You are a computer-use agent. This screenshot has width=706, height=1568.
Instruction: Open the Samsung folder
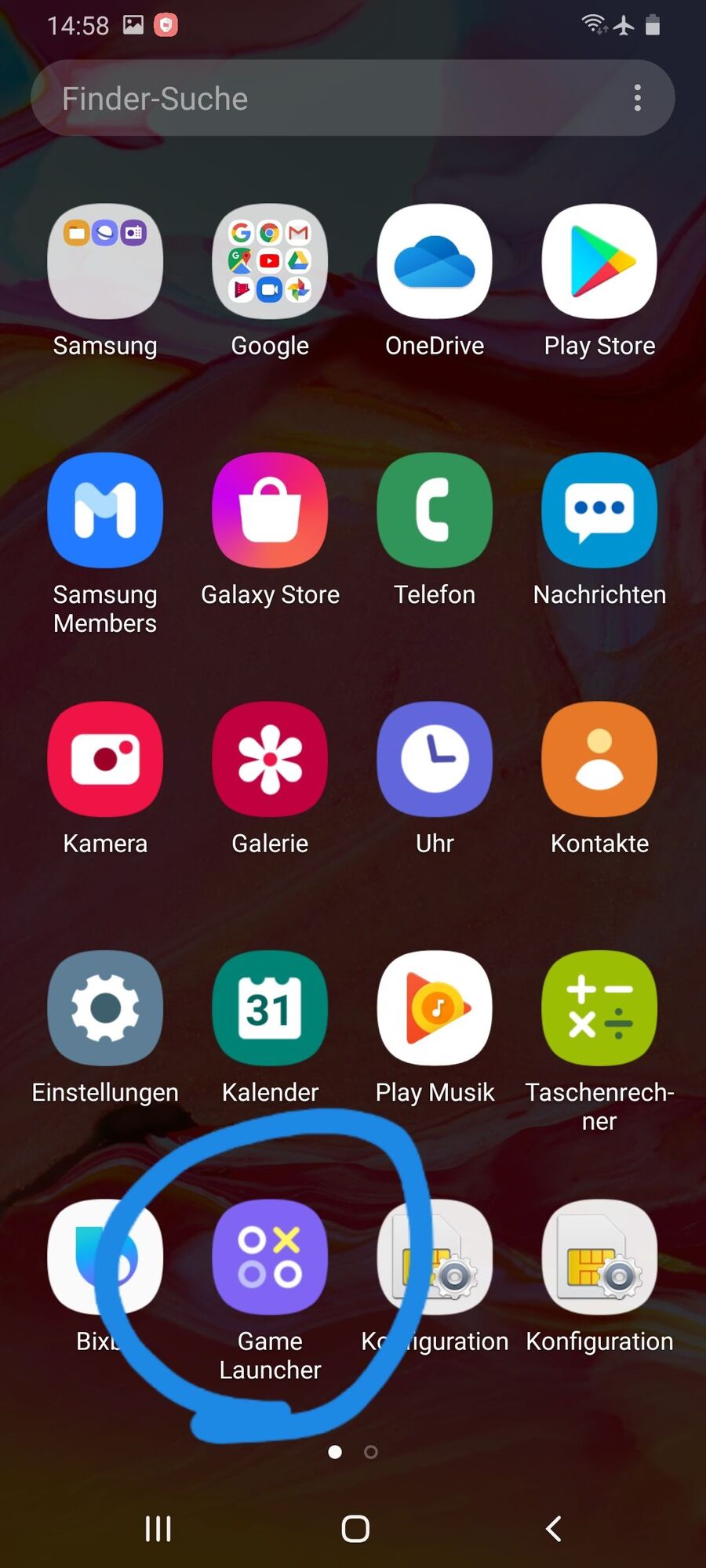click(x=105, y=263)
